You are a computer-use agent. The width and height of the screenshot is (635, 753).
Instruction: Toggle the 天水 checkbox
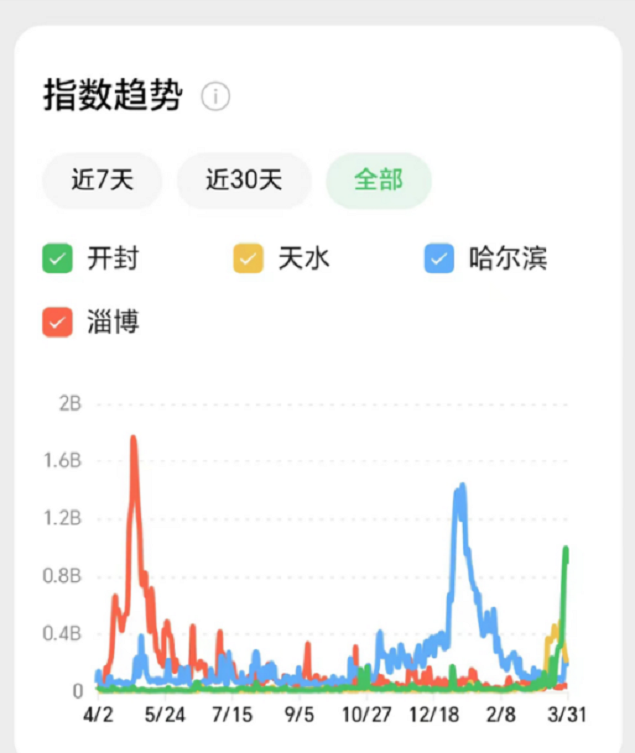[248, 260]
